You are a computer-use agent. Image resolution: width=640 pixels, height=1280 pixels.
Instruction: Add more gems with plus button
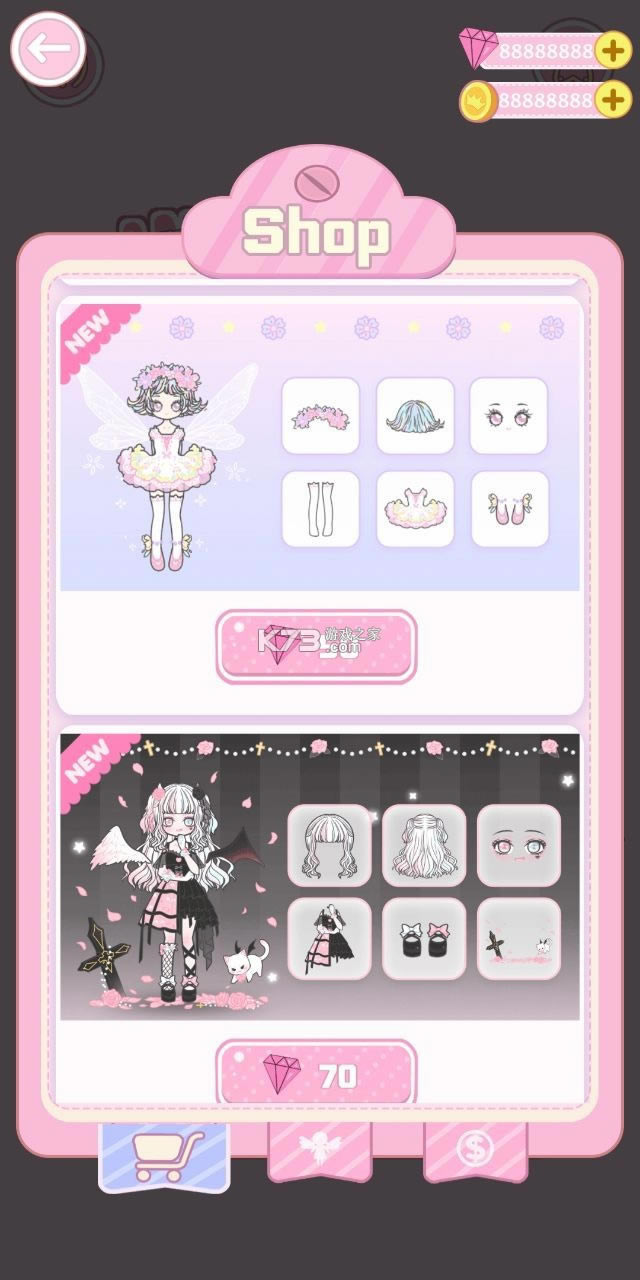pos(612,50)
